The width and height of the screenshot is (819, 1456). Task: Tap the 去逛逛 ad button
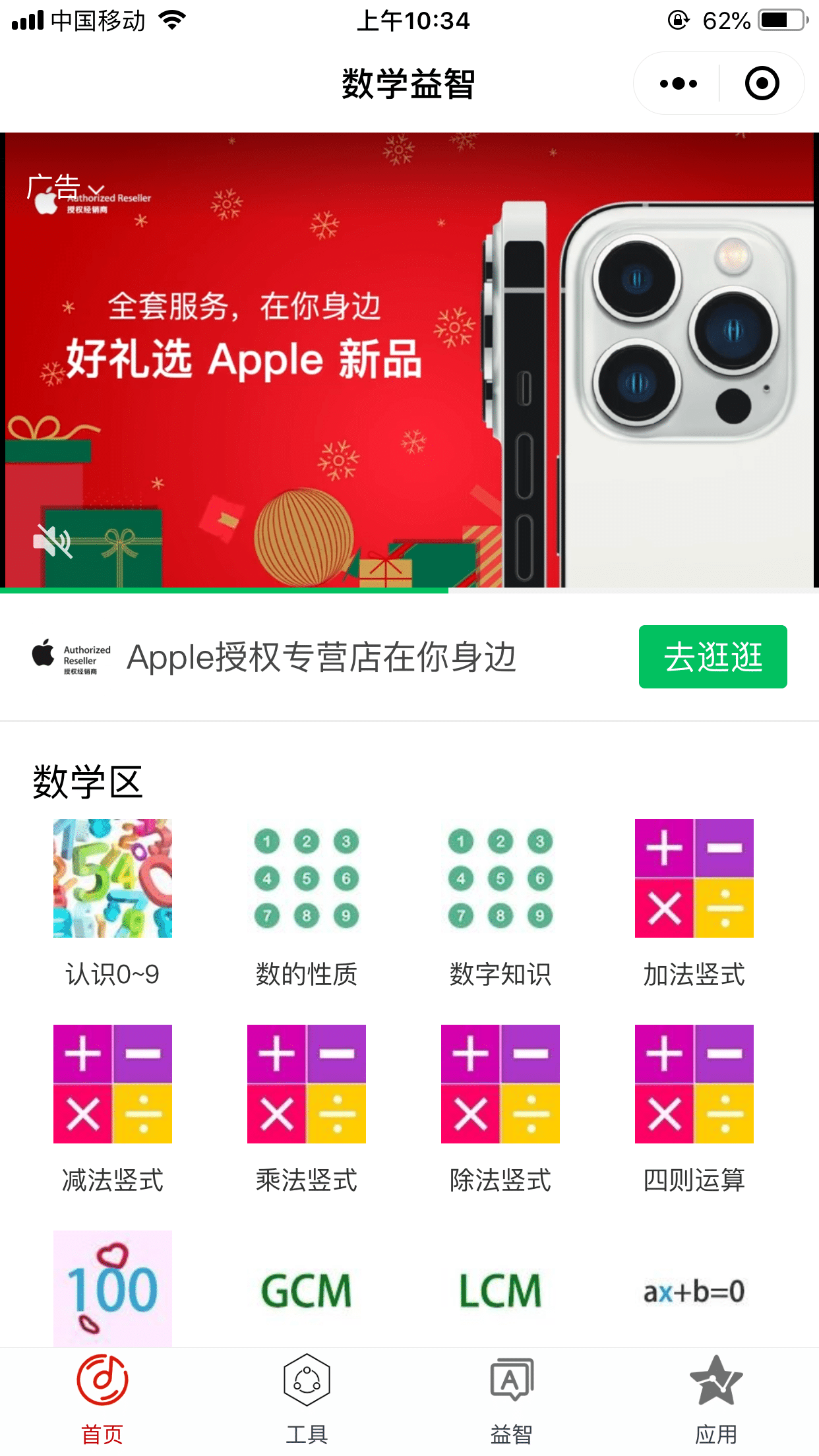point(712,657)
